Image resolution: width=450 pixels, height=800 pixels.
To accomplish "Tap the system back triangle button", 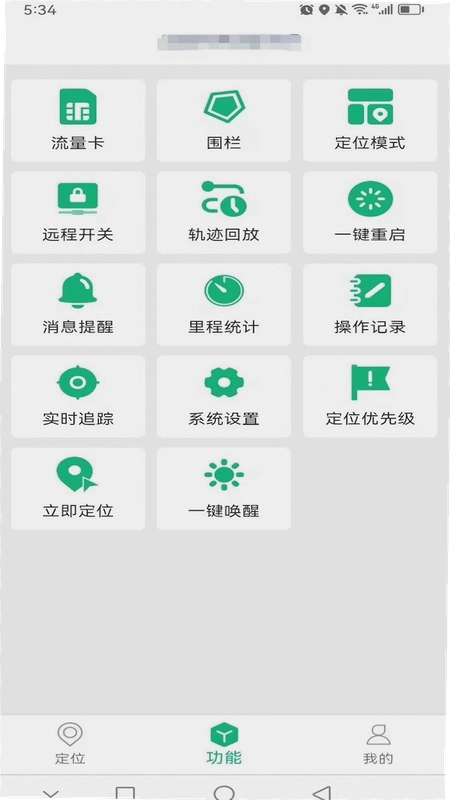I will point(322,792).
